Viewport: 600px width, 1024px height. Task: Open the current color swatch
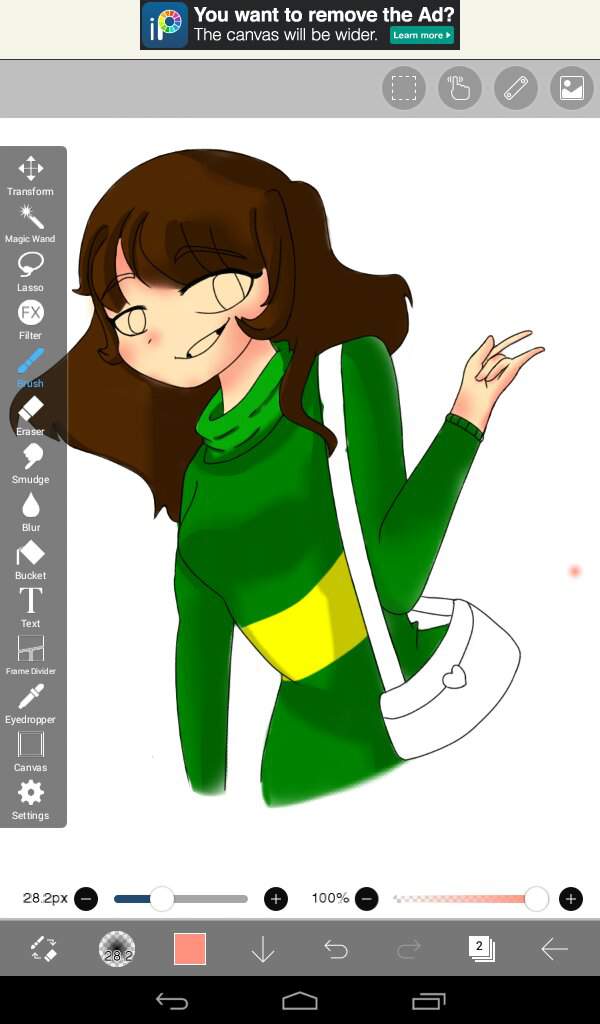coord(190,949)
